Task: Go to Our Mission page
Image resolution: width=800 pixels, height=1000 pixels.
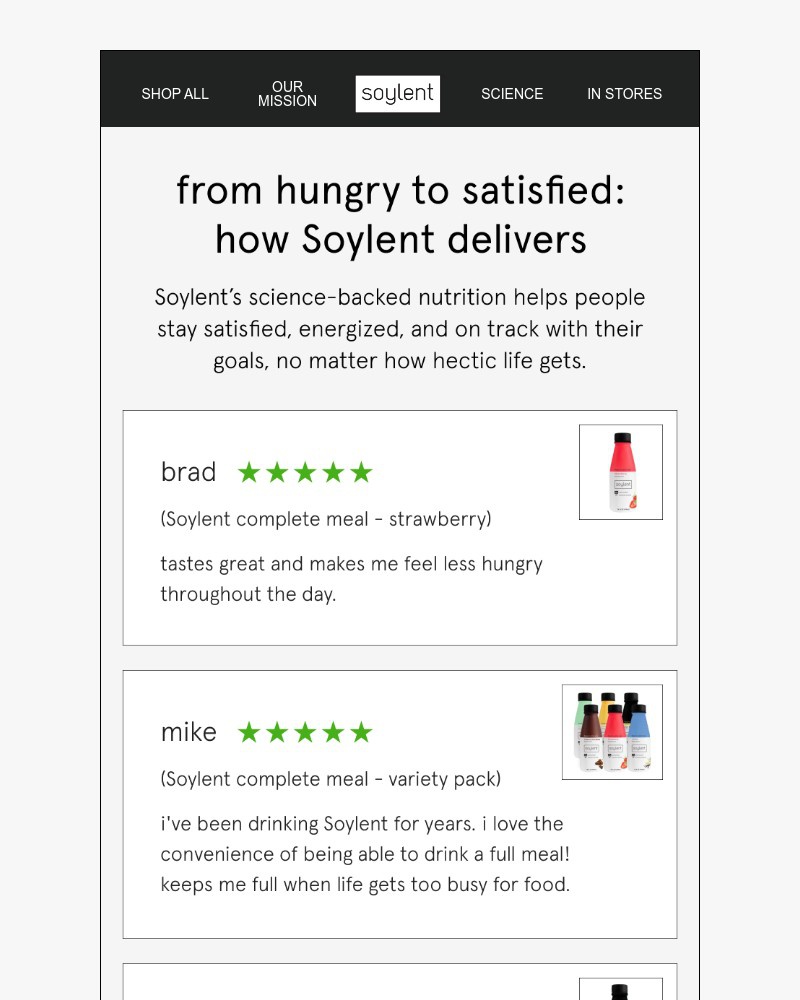Action: click(287, 94)
